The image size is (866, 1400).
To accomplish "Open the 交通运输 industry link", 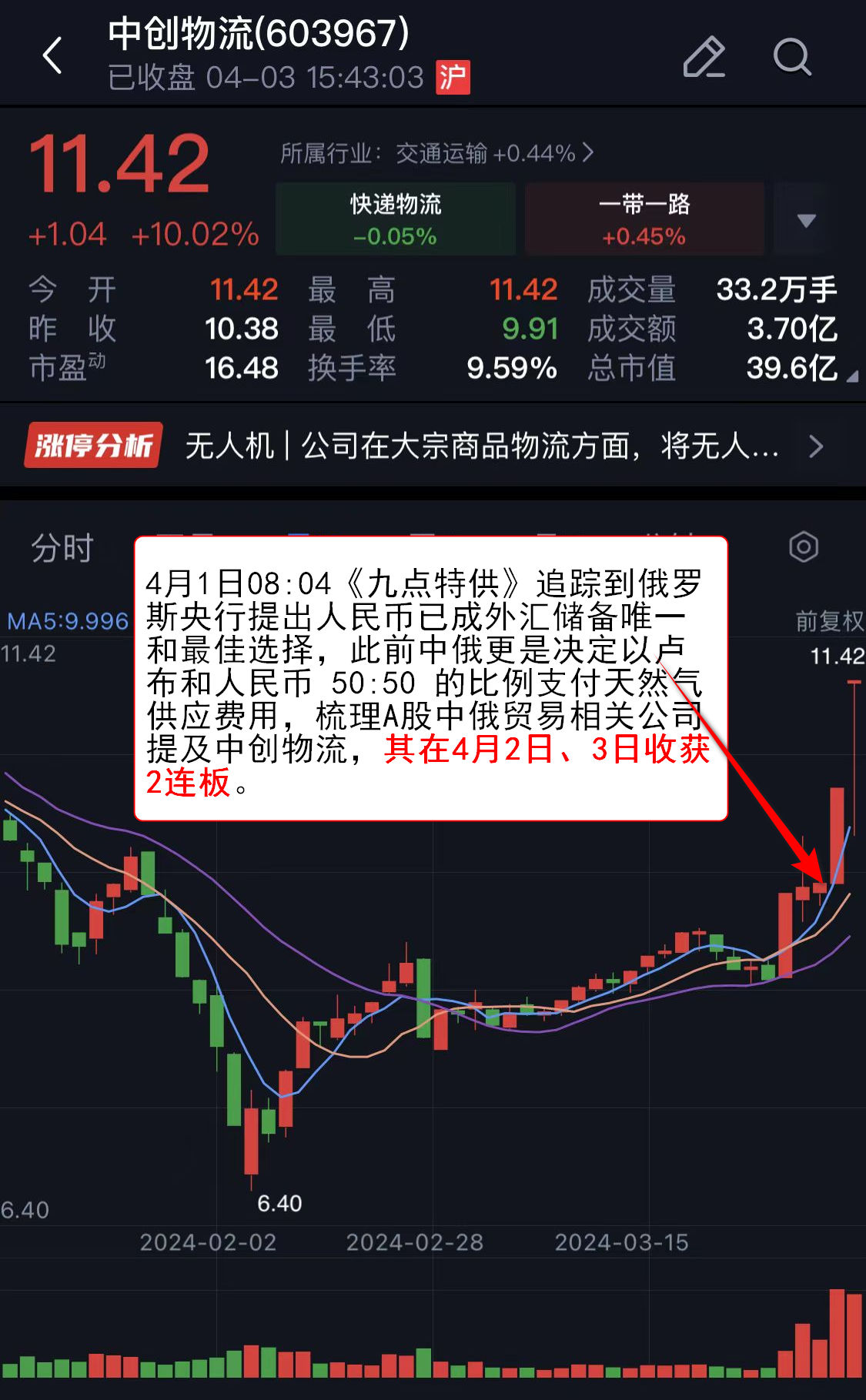I will [436, 153].
